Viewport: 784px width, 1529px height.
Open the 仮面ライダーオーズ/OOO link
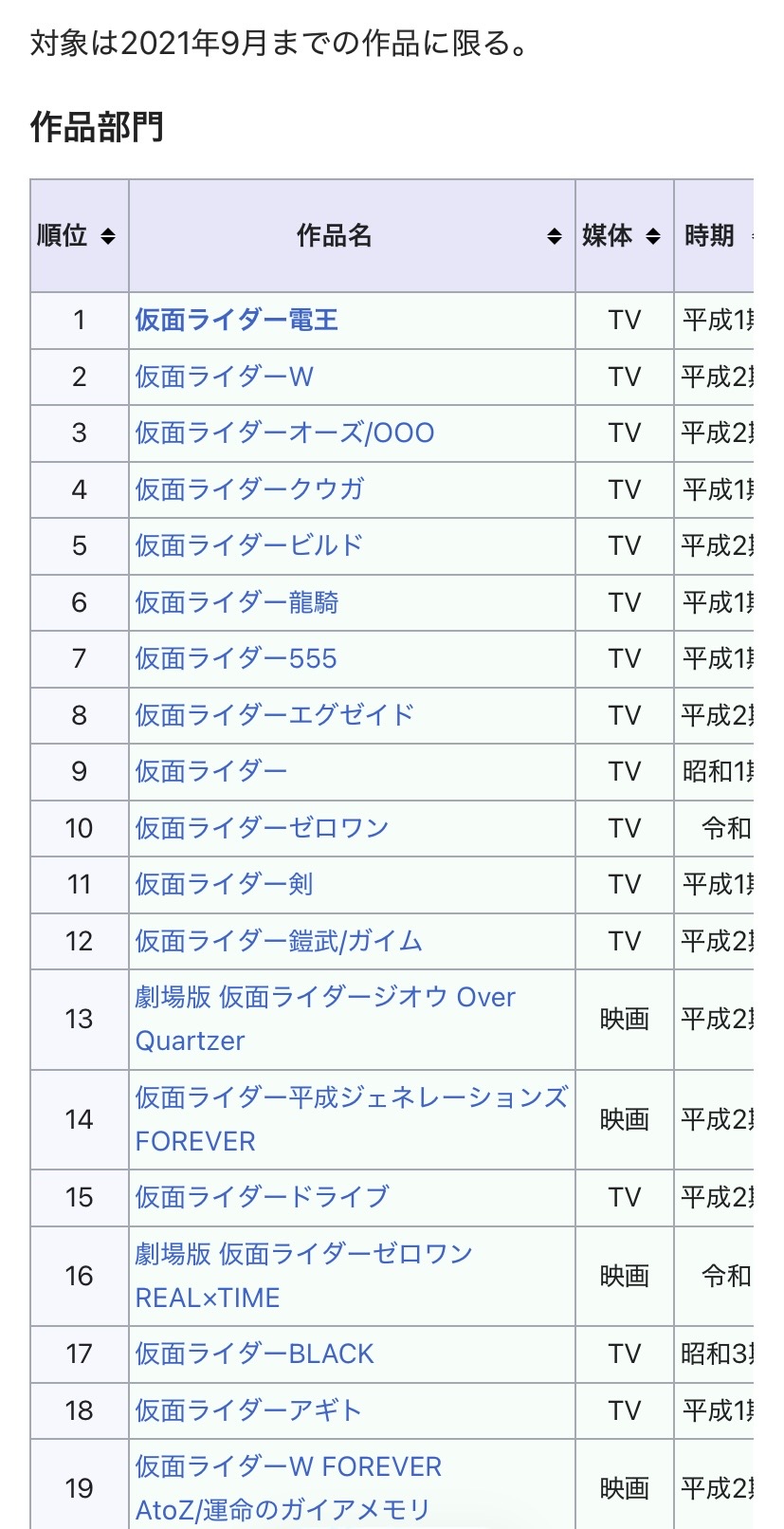click(x=284, y=433)
